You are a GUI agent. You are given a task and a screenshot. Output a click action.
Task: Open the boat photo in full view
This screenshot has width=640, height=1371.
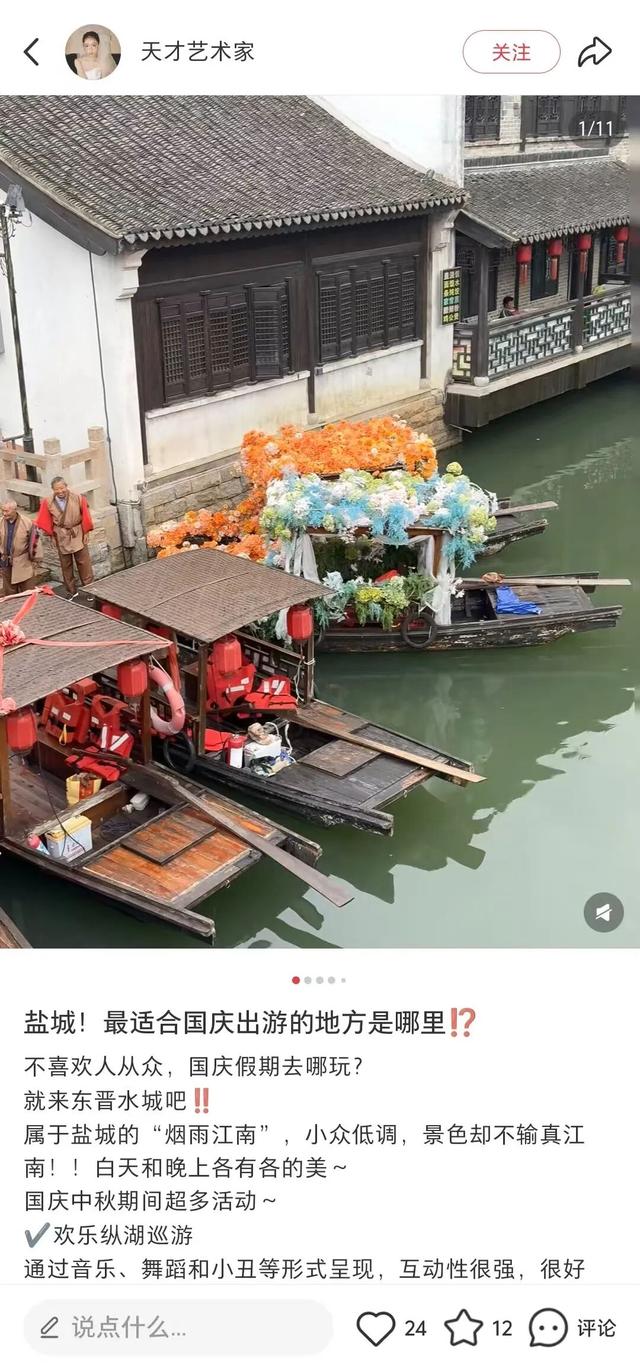[x=320, y=520]
